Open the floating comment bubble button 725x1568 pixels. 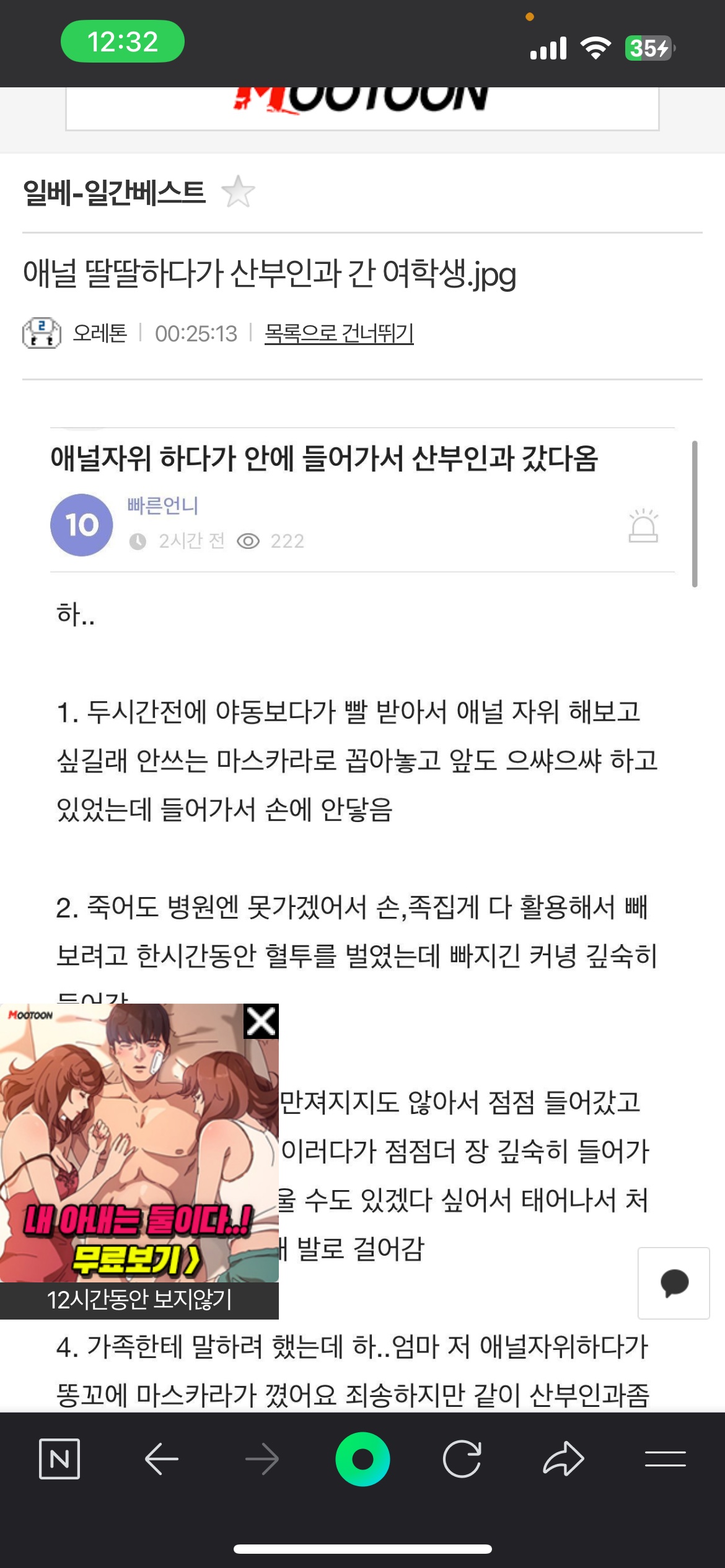tap(674, 1282)
